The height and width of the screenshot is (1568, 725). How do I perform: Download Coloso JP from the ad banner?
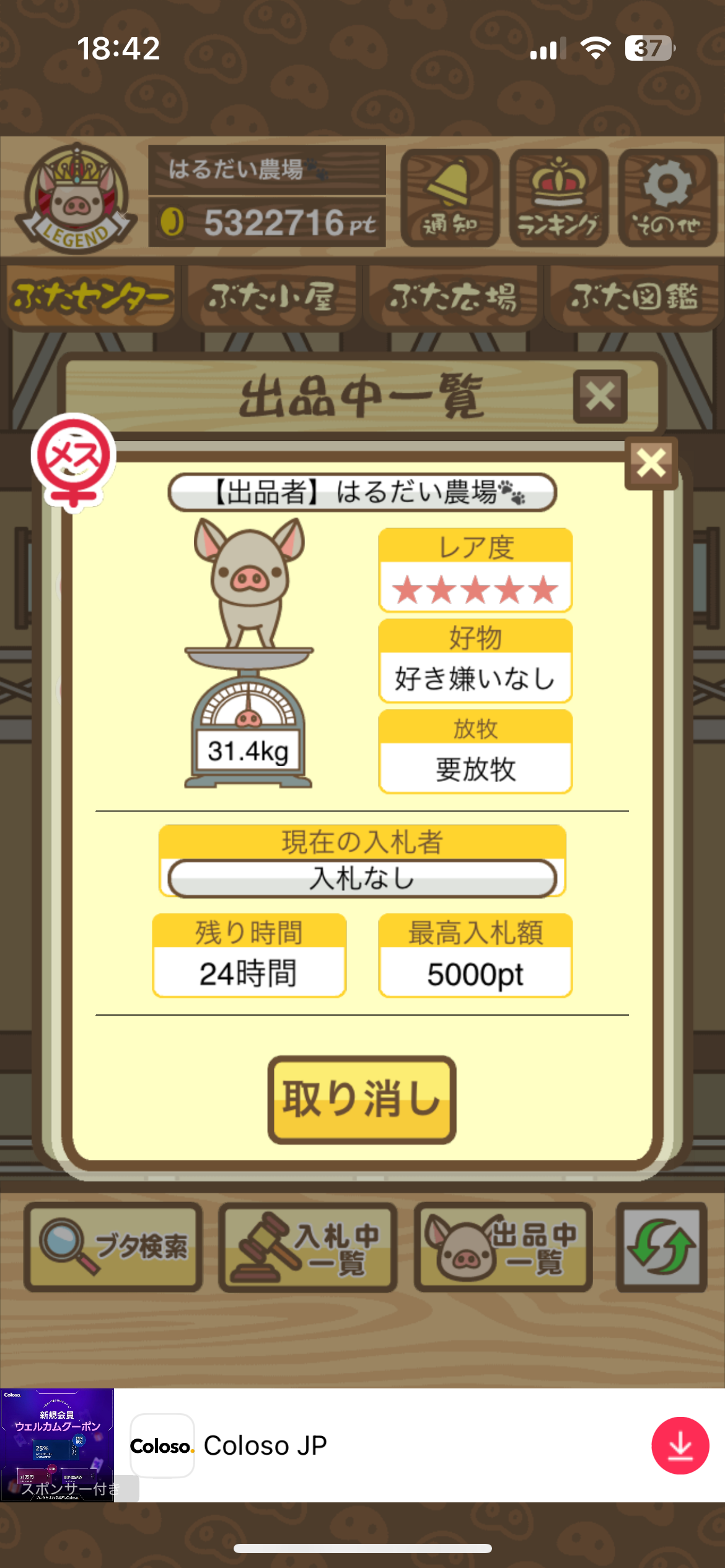[680, 1445]
